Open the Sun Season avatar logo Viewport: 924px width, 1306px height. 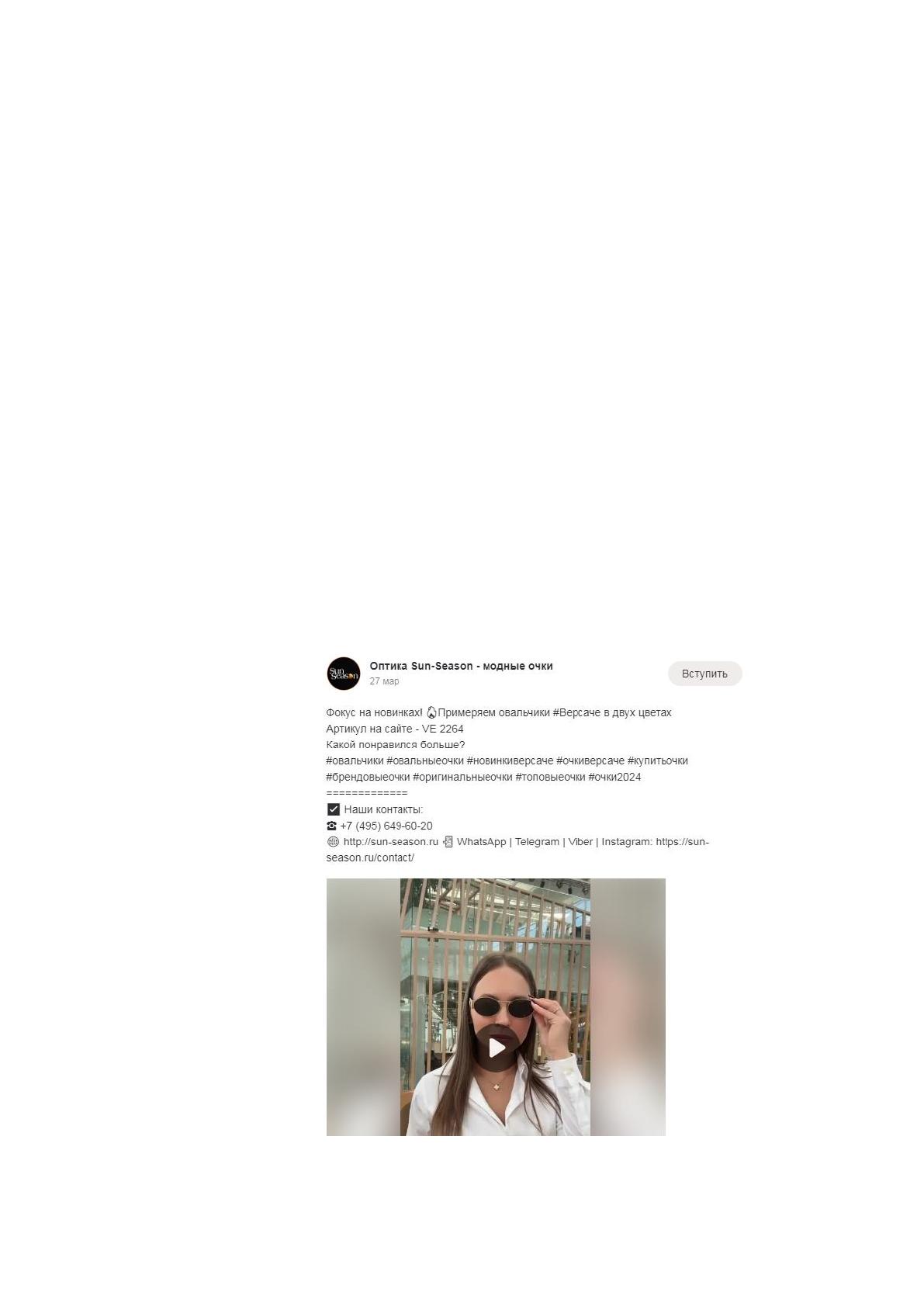(343, 674)
